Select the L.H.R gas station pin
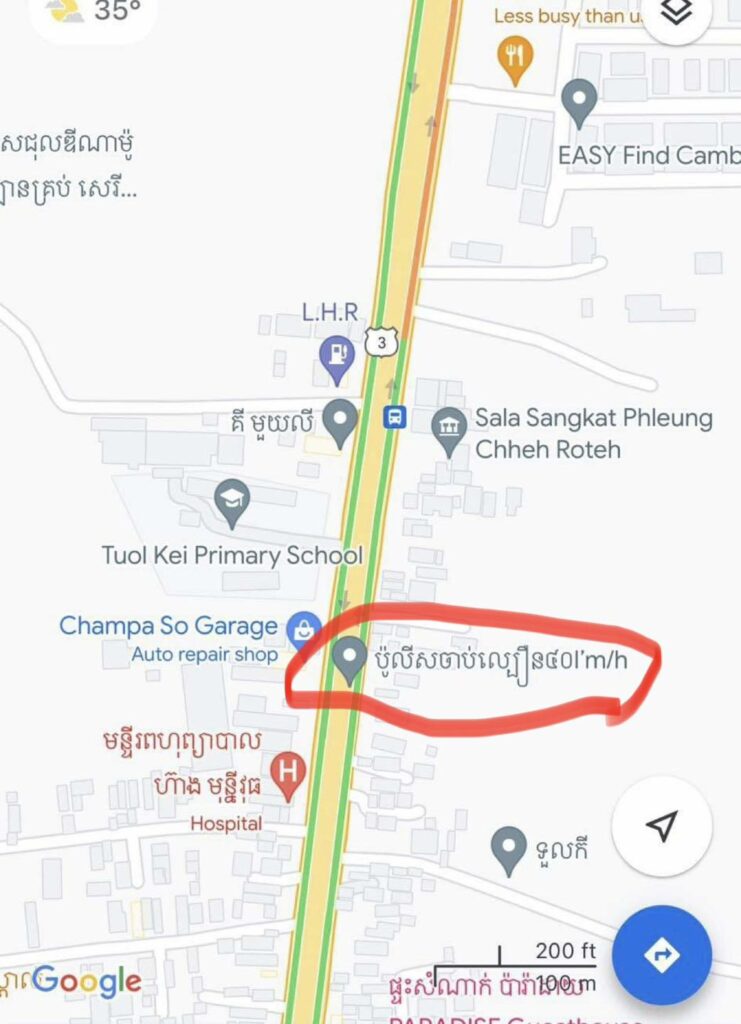Screen dimensions: 741x1024 pos(336,355)
